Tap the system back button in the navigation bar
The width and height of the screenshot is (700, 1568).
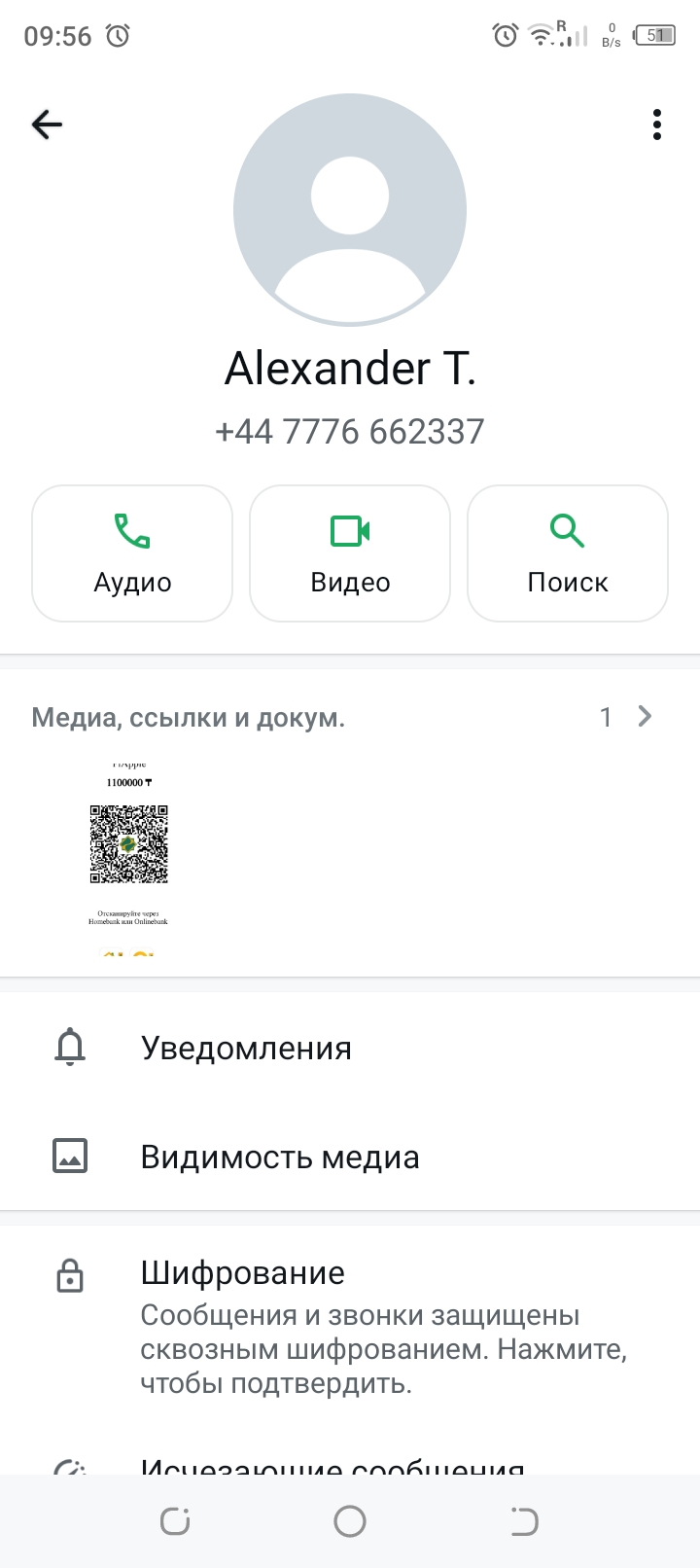pyautogui.click(x=523, y=1521)
